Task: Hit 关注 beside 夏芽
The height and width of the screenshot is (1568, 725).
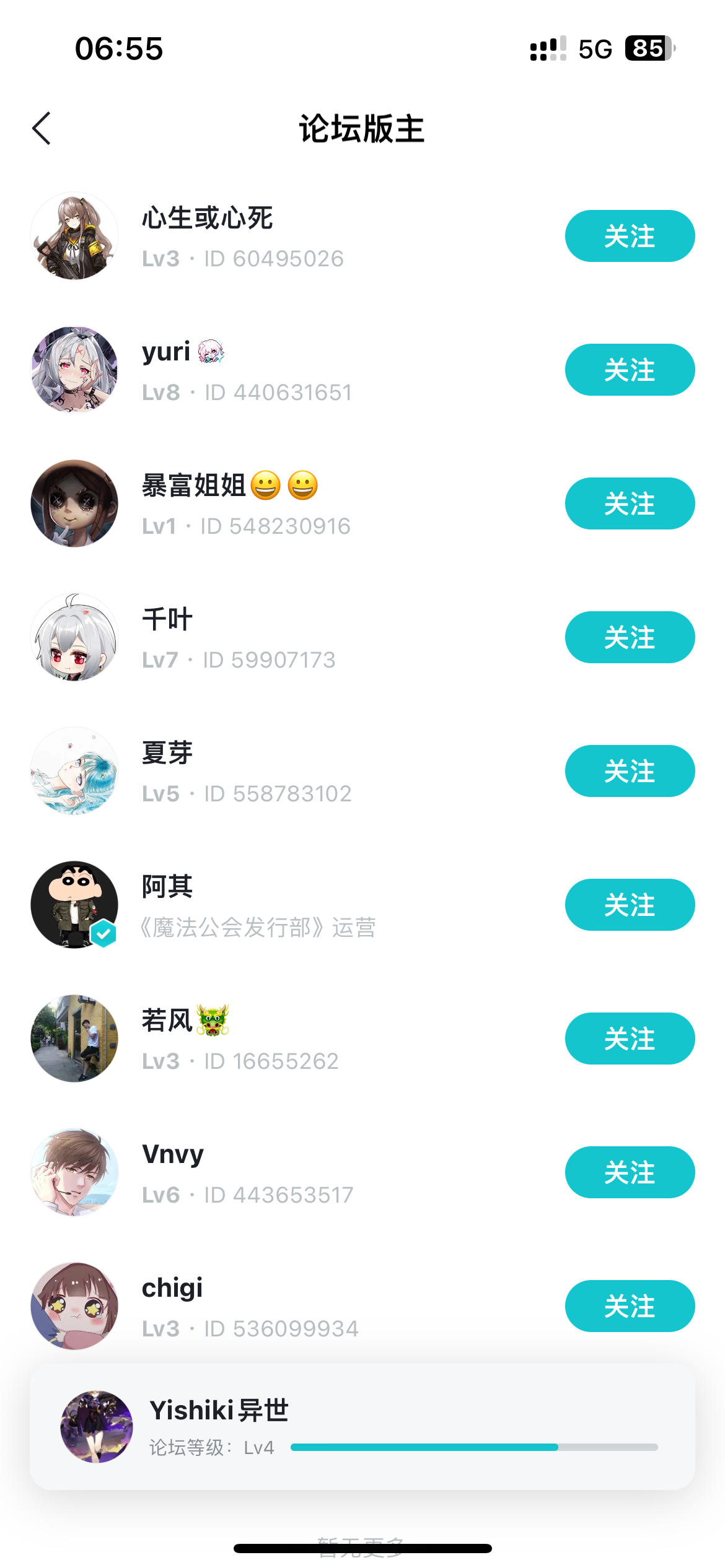Action: point(629,771)
